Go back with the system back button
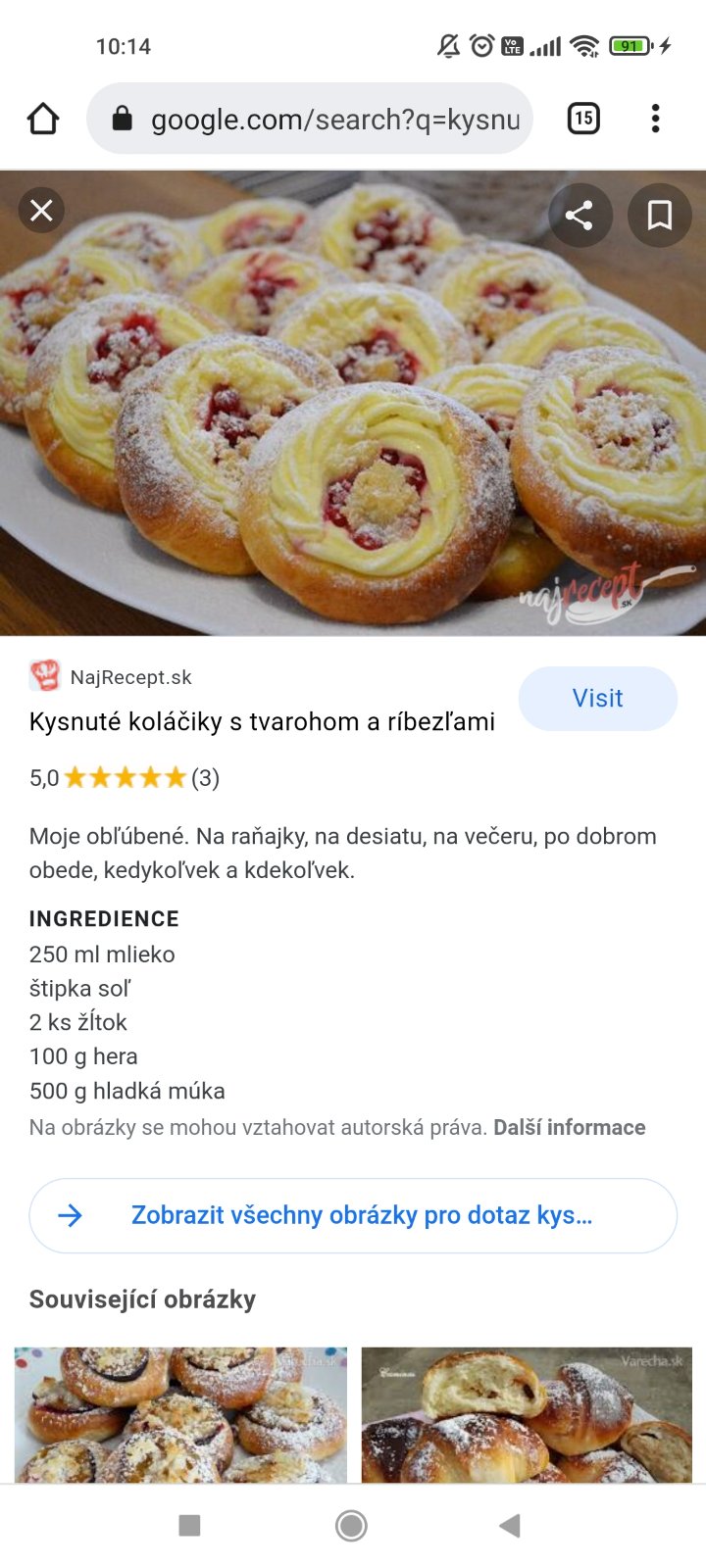This screenshot has height=1568, width=706. (x=509, y=1525)
